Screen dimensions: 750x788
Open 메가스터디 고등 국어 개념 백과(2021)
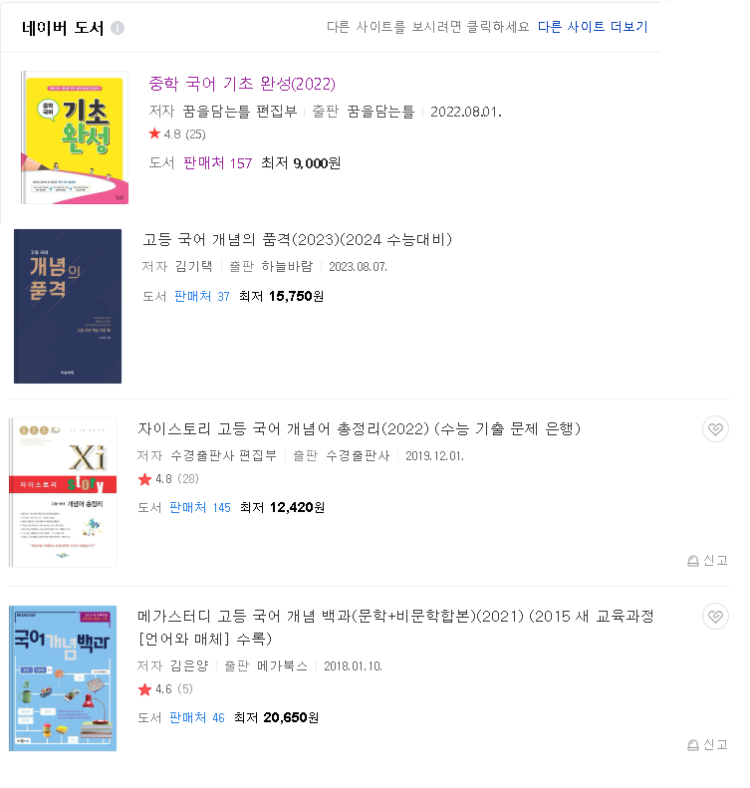(395, 617)
